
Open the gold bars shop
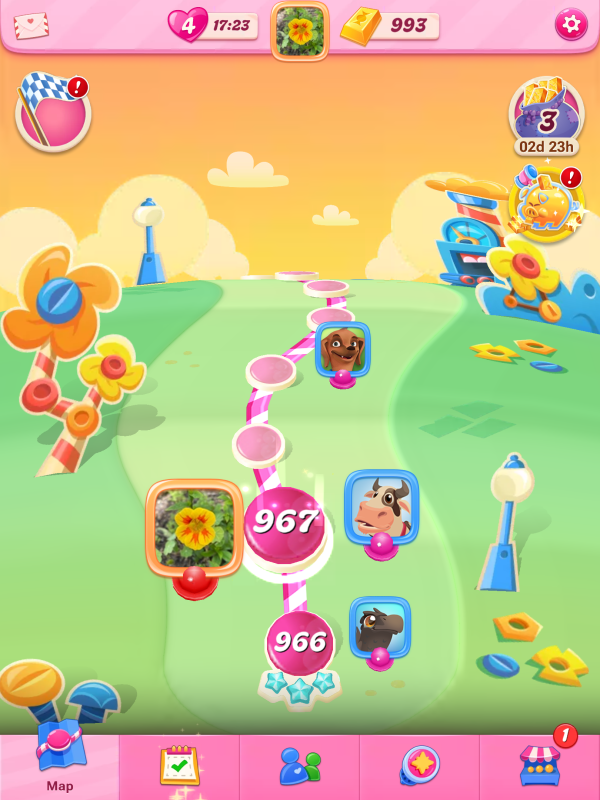pyautogui.click(x=390, y=25)
